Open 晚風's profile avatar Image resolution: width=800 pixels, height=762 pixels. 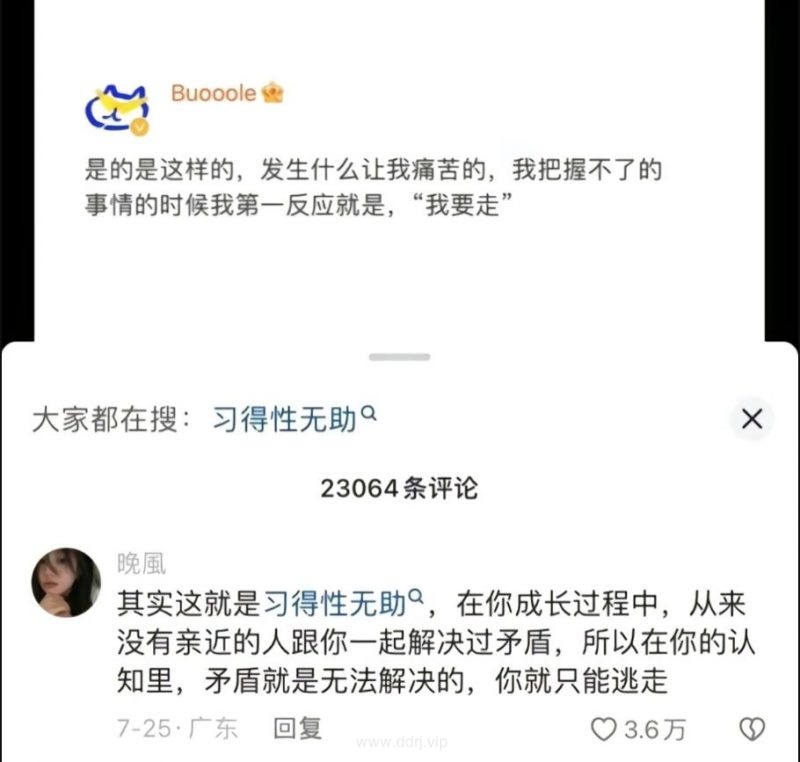point(67,583)
